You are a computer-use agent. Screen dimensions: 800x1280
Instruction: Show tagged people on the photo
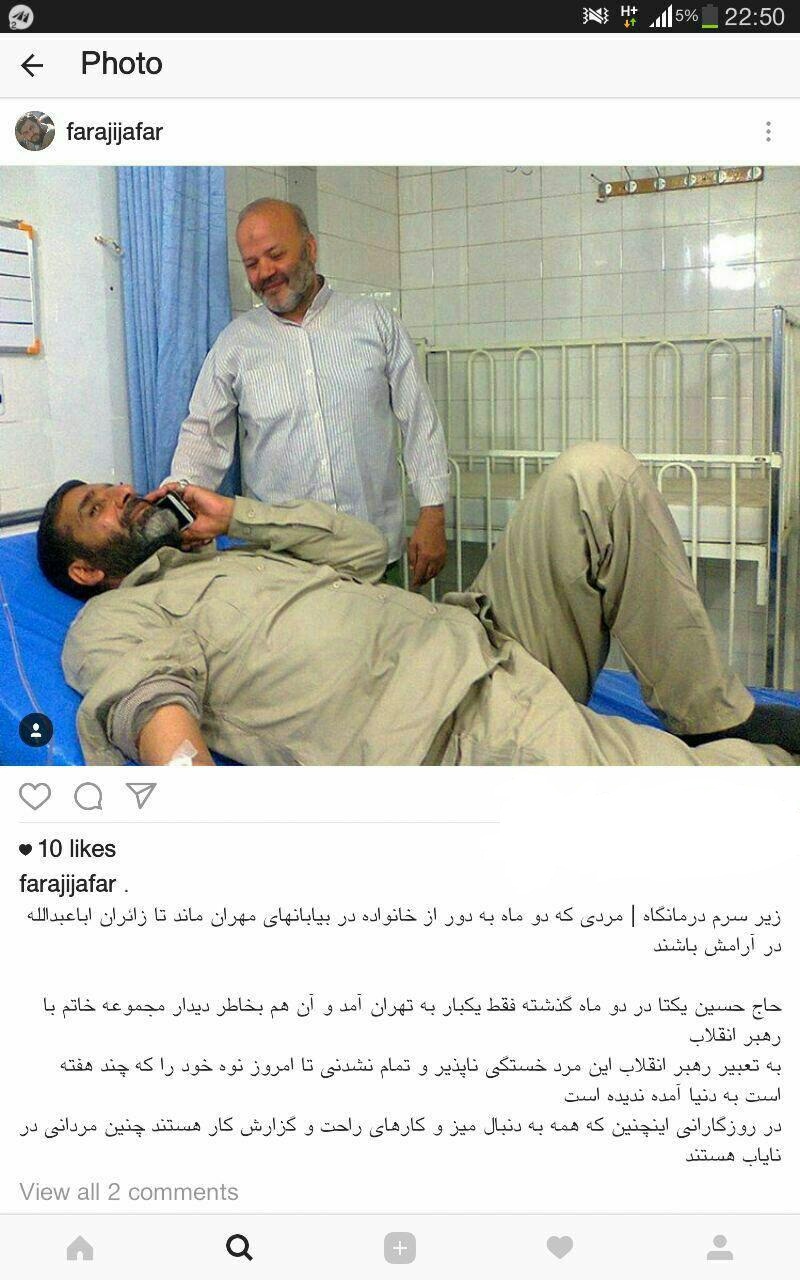pyautogui.click(x=36, y=729)
